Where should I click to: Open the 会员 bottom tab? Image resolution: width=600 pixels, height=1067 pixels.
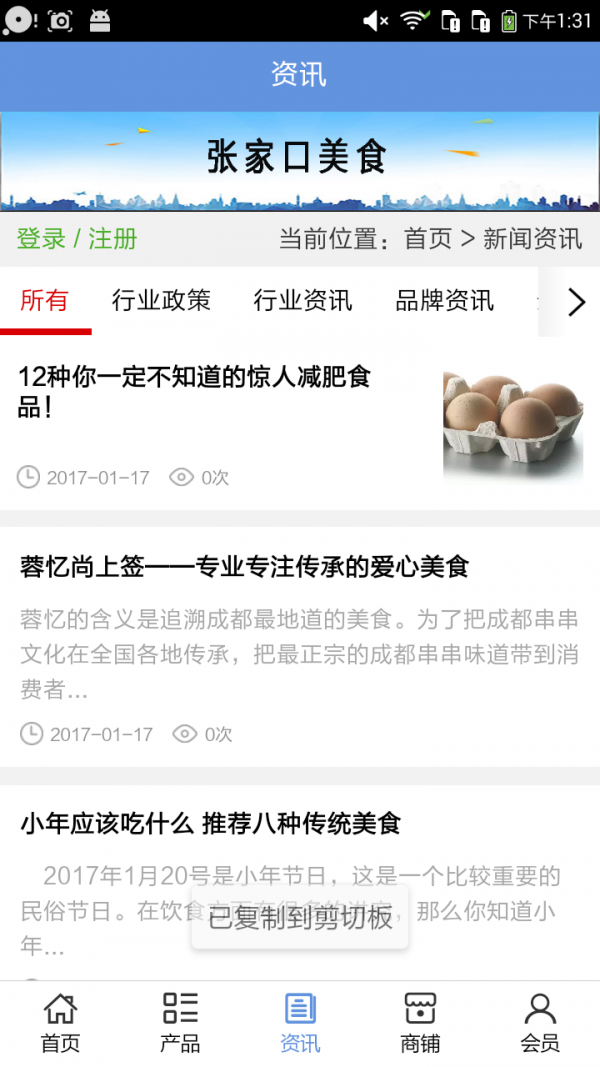(540, 1023)
